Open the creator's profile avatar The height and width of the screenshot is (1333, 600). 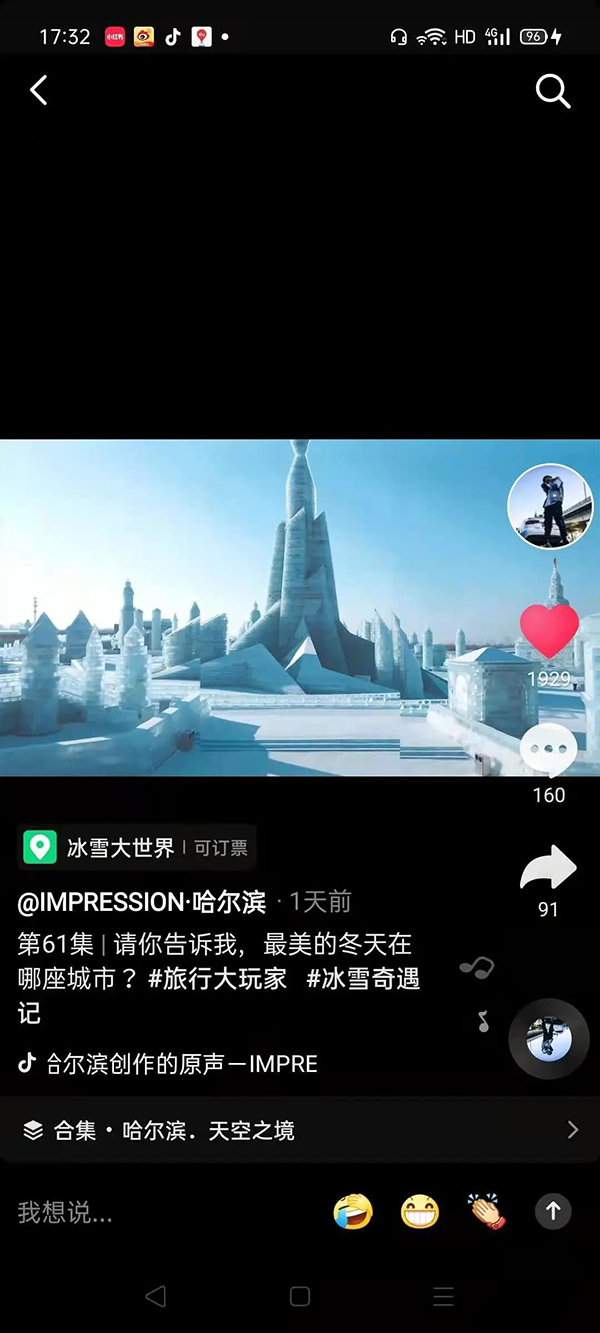click(x=551, y=507)
